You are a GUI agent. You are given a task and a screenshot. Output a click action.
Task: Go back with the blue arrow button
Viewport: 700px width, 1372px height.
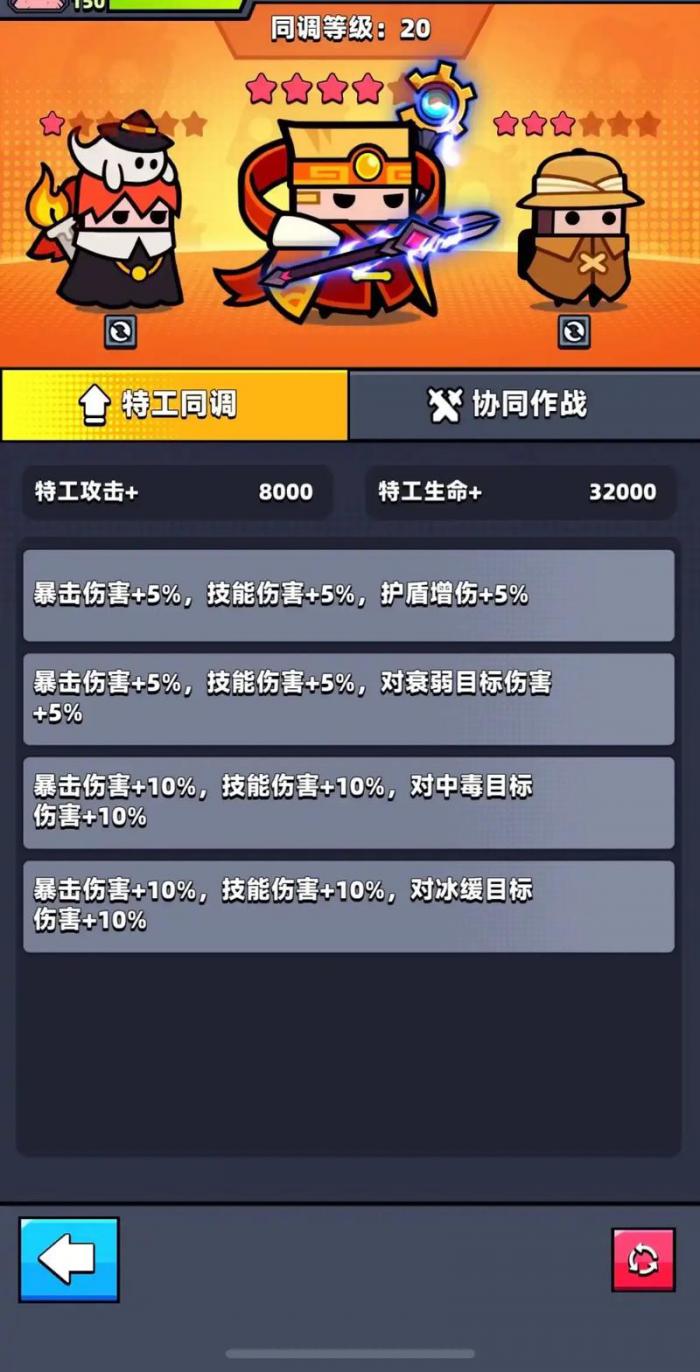69,1259
